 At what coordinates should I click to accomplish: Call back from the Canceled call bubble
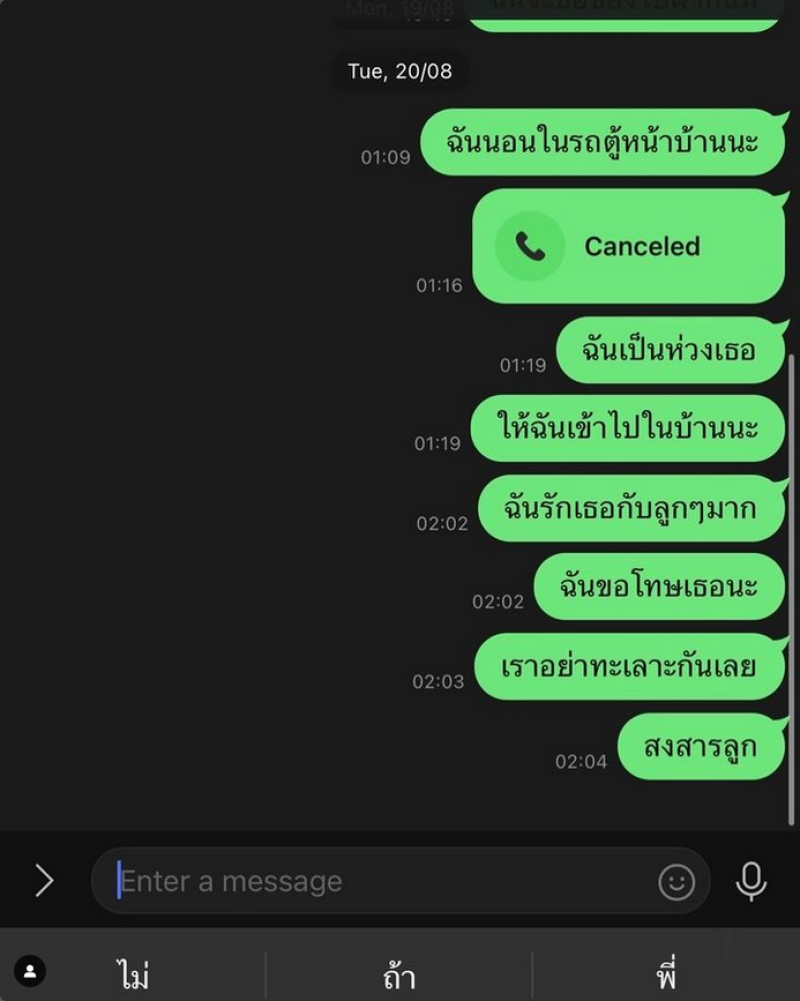click(627, 246)
